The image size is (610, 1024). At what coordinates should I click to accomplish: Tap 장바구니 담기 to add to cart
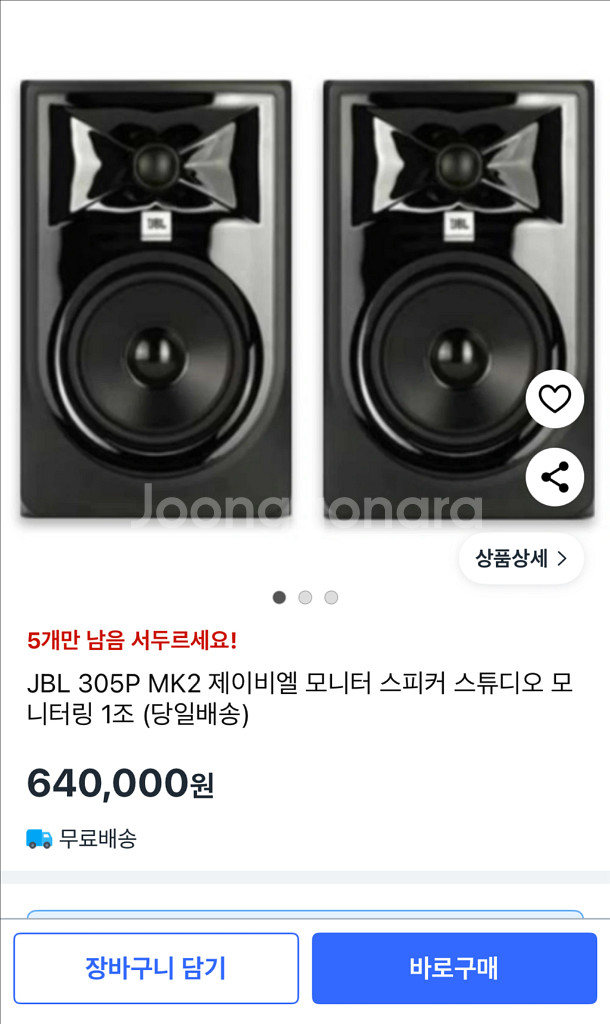coord(156,968)
